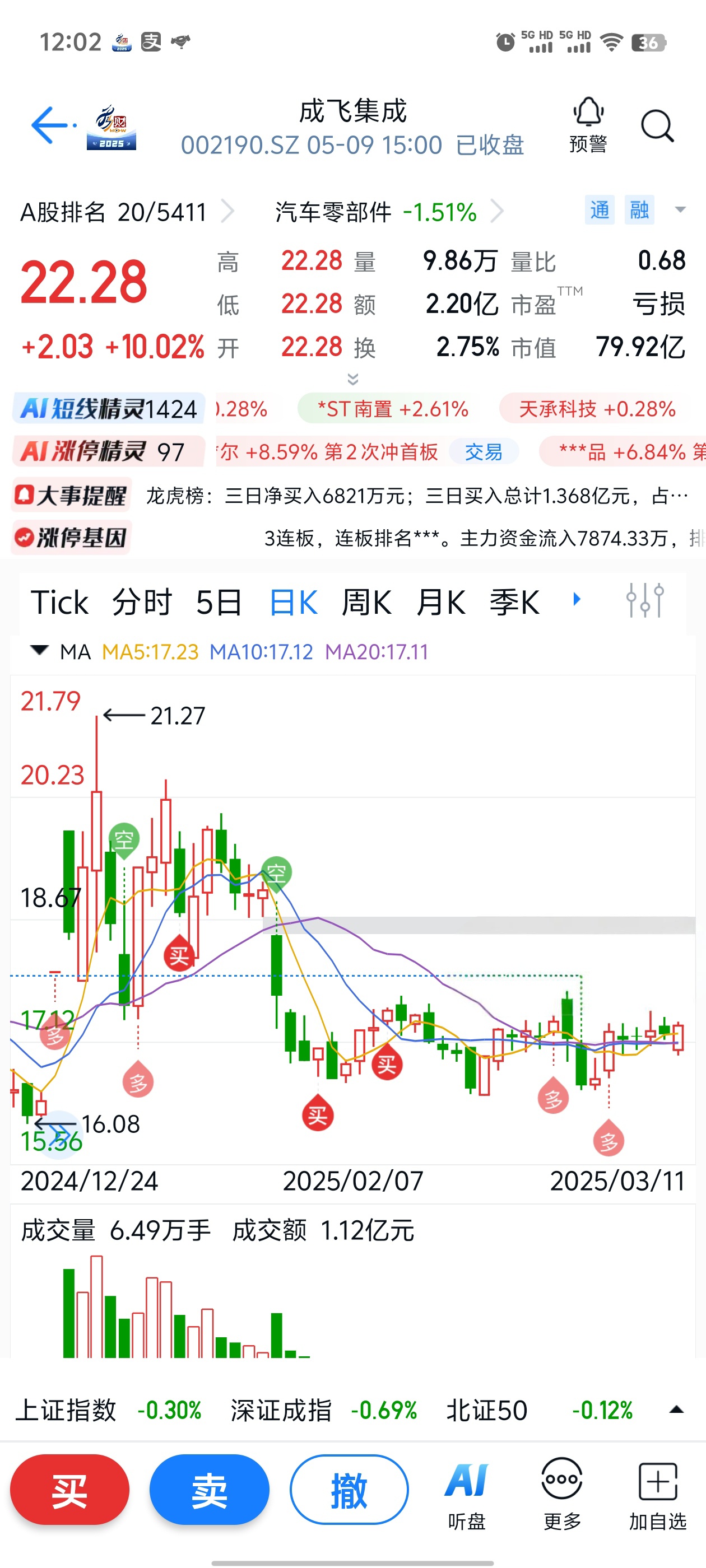Screen dimensions: 706x1568
Task: Open A股排名 ranking details
Action: point(126,212)
